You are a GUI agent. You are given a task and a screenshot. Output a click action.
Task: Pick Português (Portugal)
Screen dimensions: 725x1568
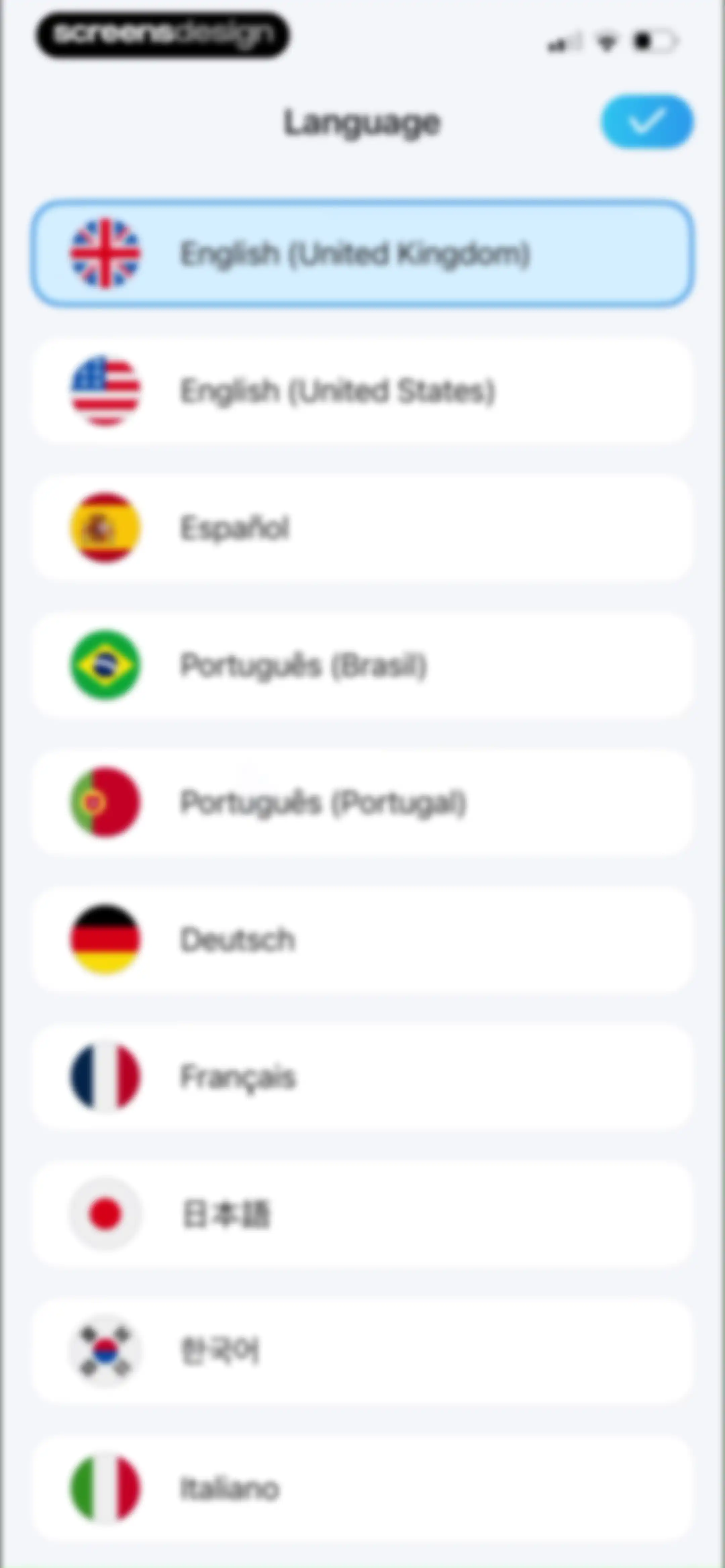tap(362, 802)
